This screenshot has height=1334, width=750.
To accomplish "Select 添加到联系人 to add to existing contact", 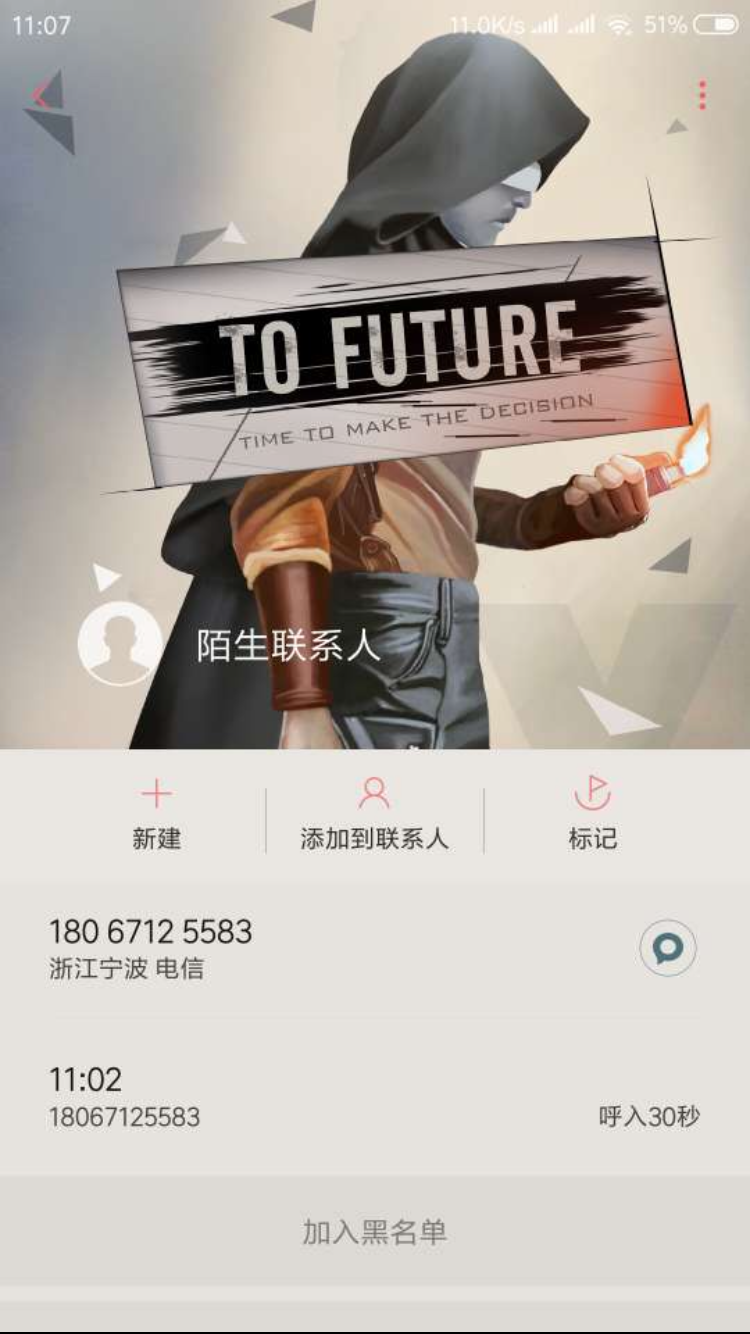I will (375, 816).
